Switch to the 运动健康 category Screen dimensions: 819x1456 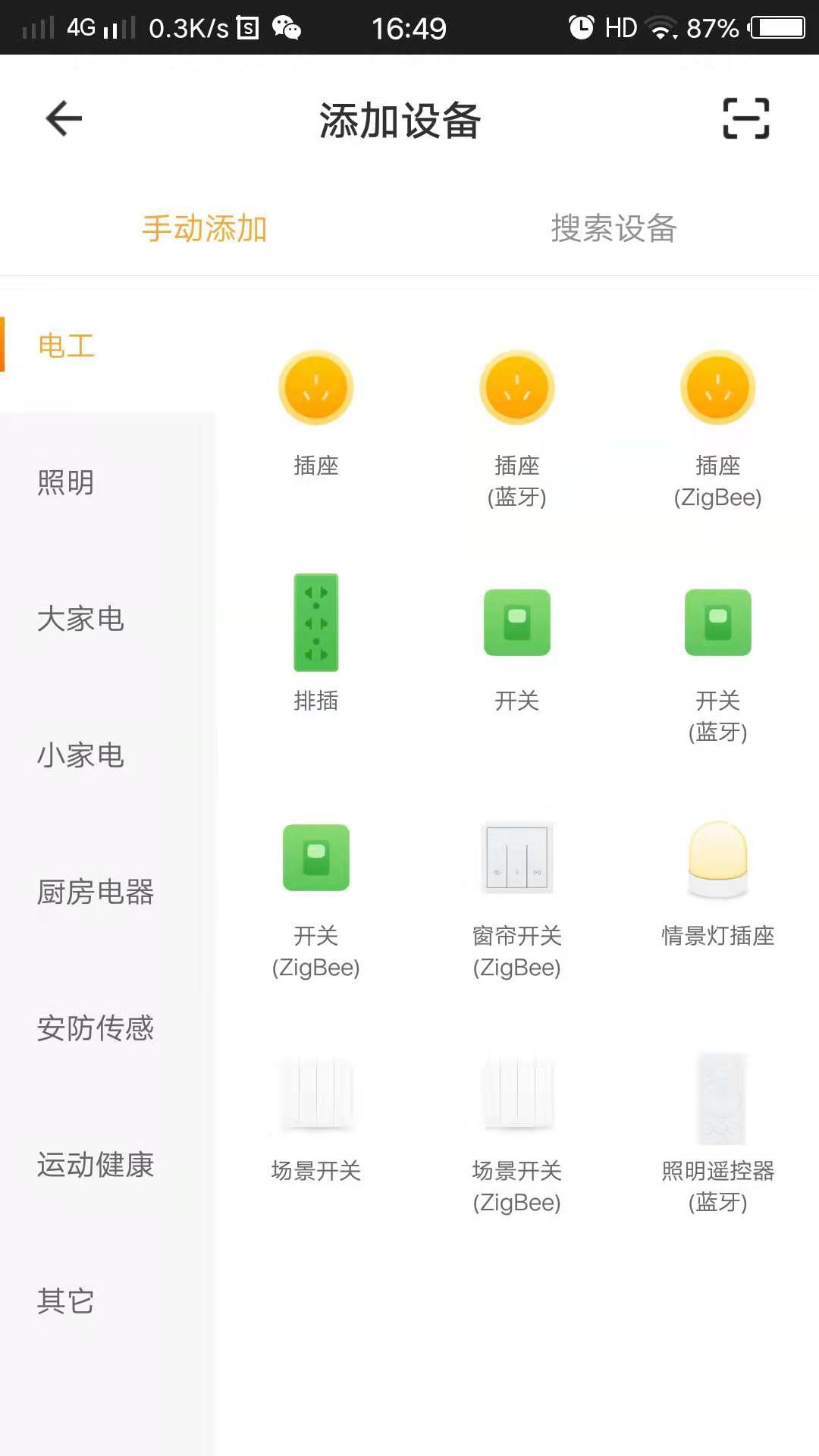click(x=96, y=1165)
